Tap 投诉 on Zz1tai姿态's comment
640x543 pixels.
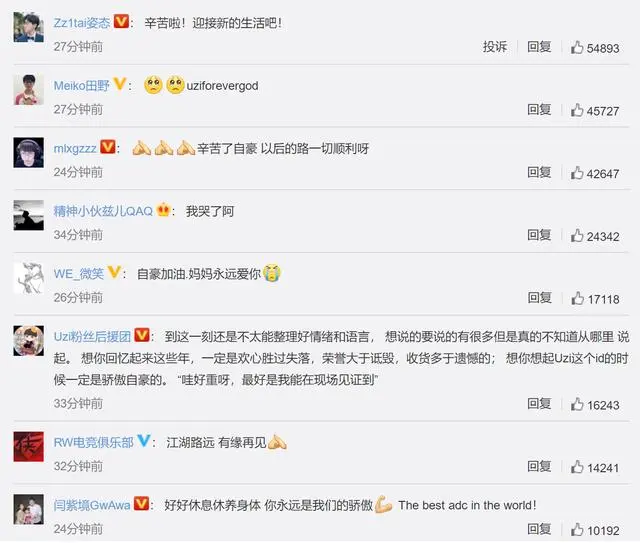(x=495, y=47)
